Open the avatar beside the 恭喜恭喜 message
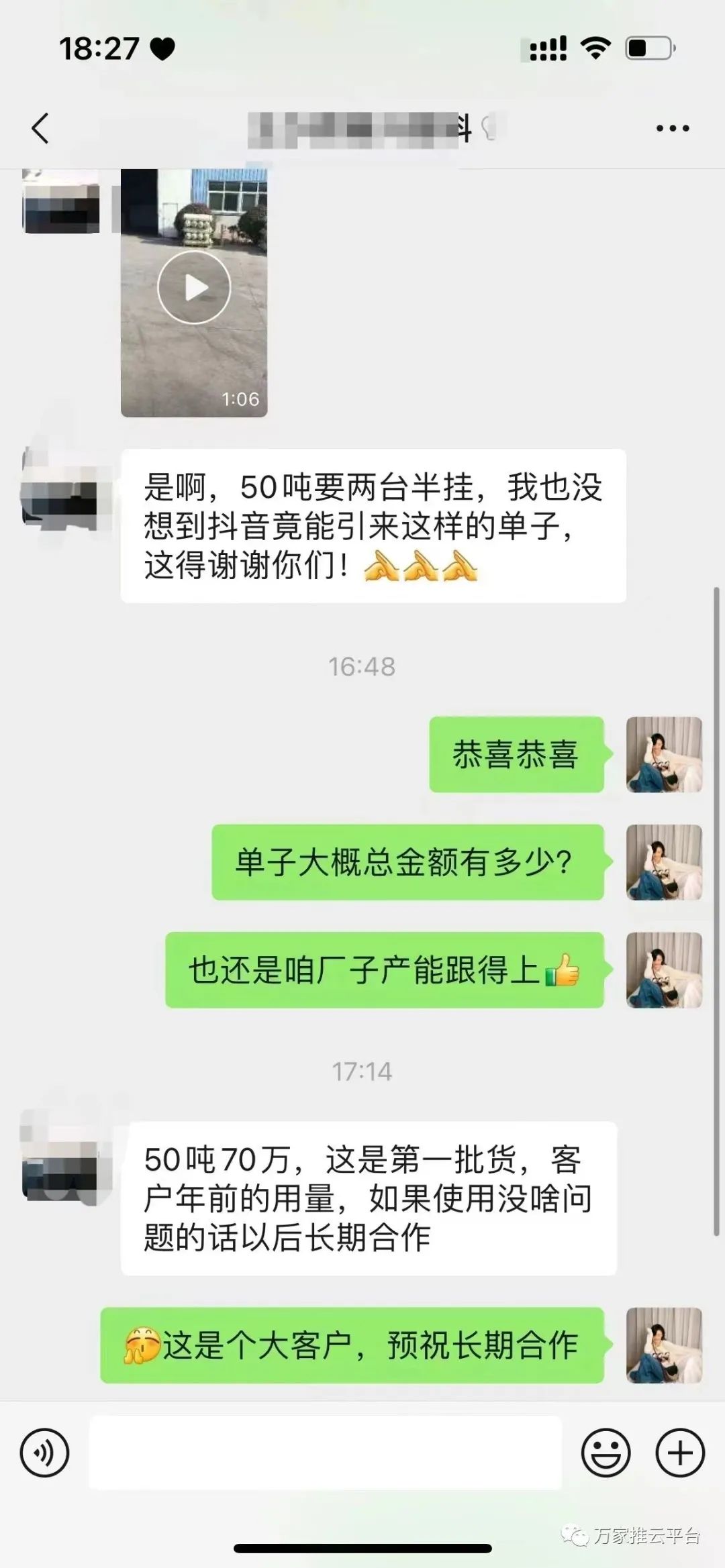The height and width of the screenshot is (1568, 725). coord(663,754)
